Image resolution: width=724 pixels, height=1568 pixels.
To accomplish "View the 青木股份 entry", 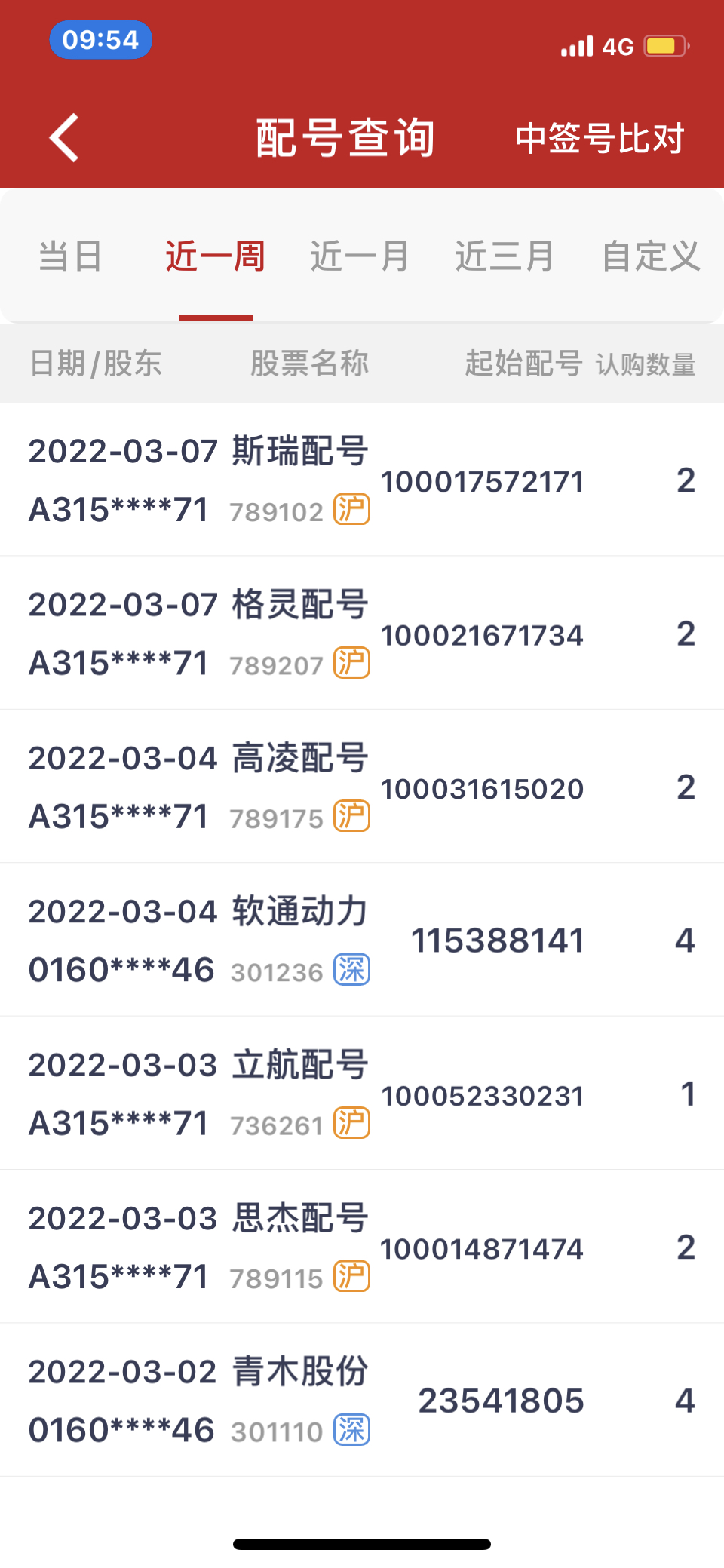I will [x=362, y=1401].
